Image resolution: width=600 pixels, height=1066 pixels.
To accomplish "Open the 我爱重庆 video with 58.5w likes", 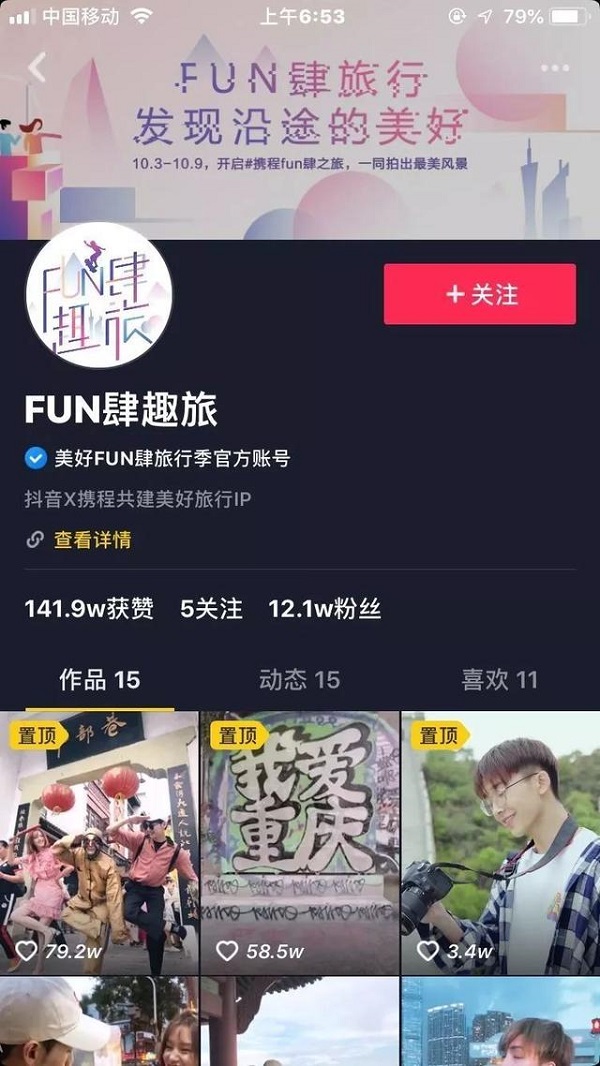I will (300, 842).
